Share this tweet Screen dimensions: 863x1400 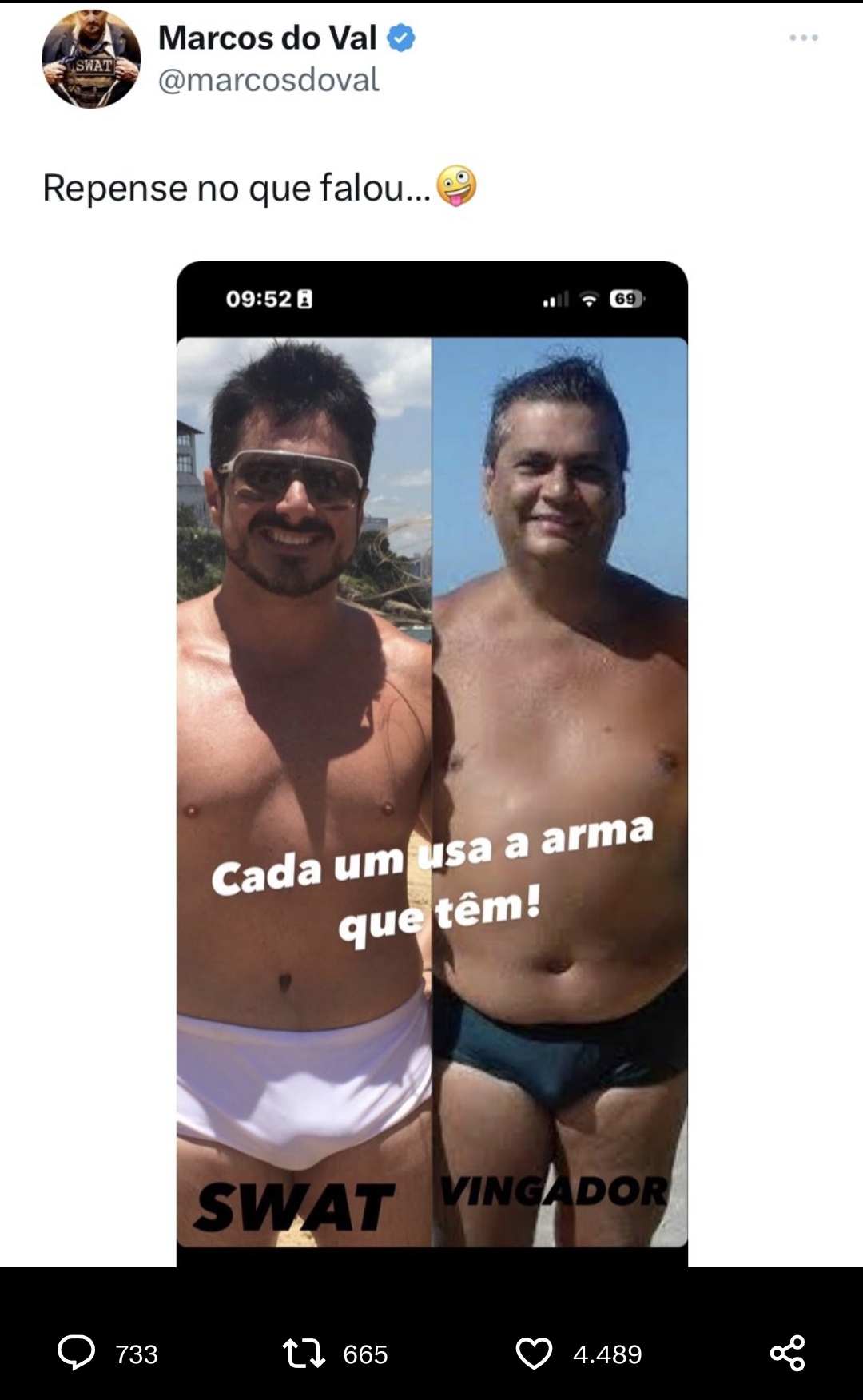pyautogui.click(x=787, y=1353)
